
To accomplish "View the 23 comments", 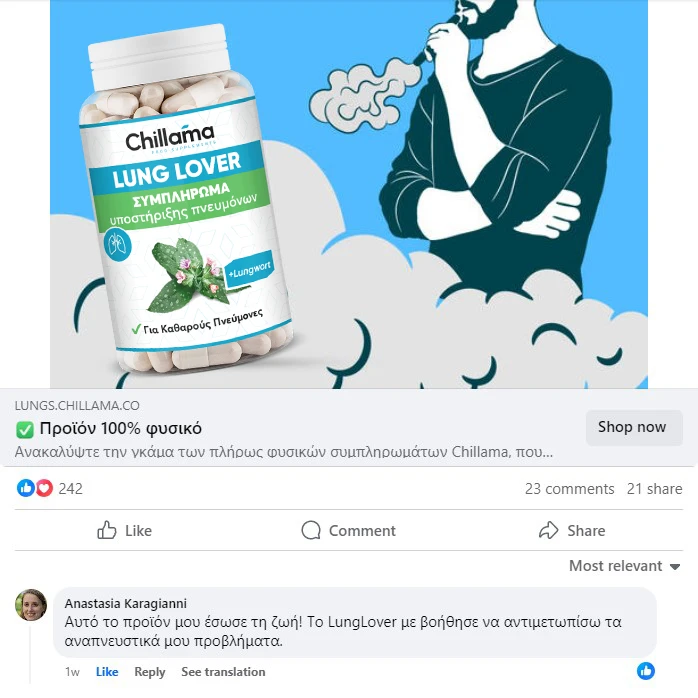I will coord(569,489).
